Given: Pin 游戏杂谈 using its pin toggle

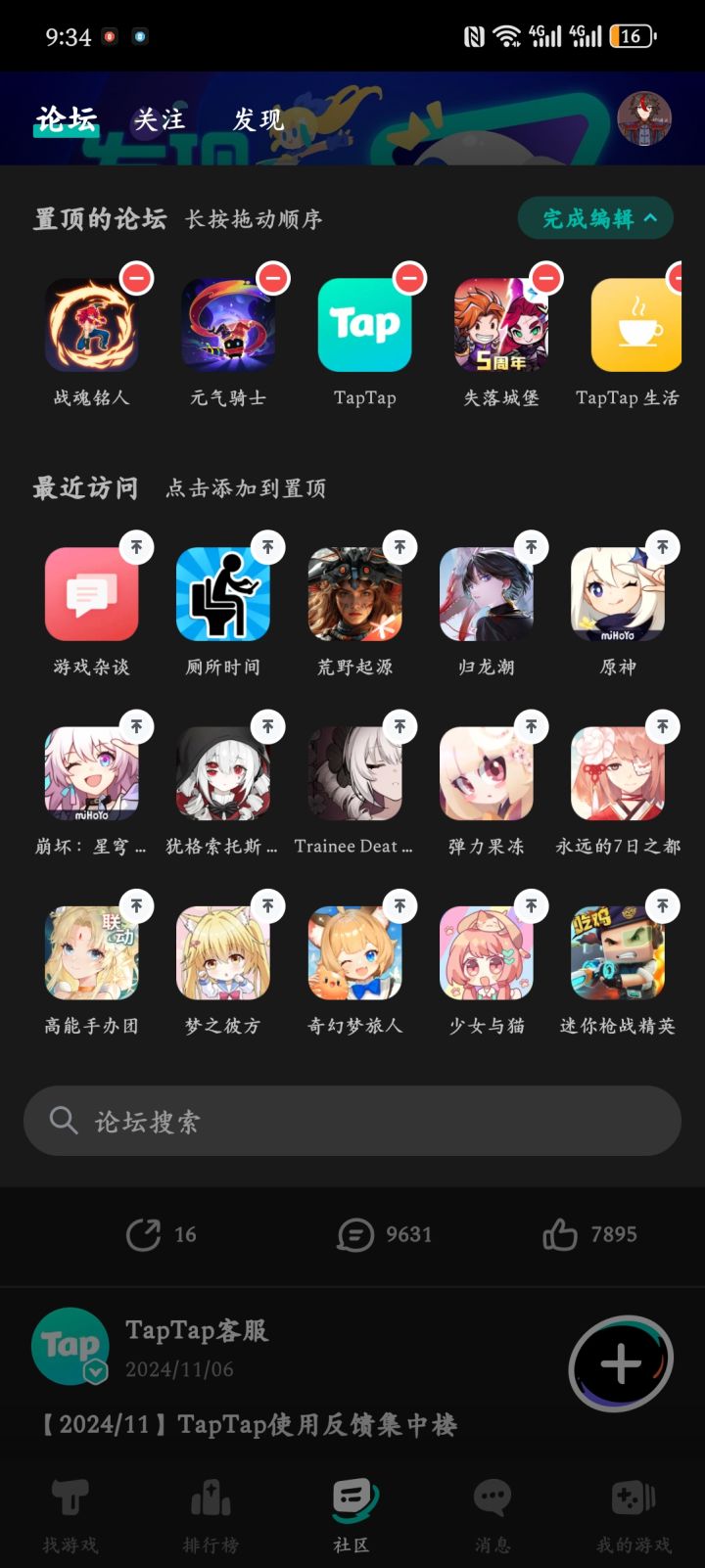Looking at the screenshot, I should tap(135, 548).
